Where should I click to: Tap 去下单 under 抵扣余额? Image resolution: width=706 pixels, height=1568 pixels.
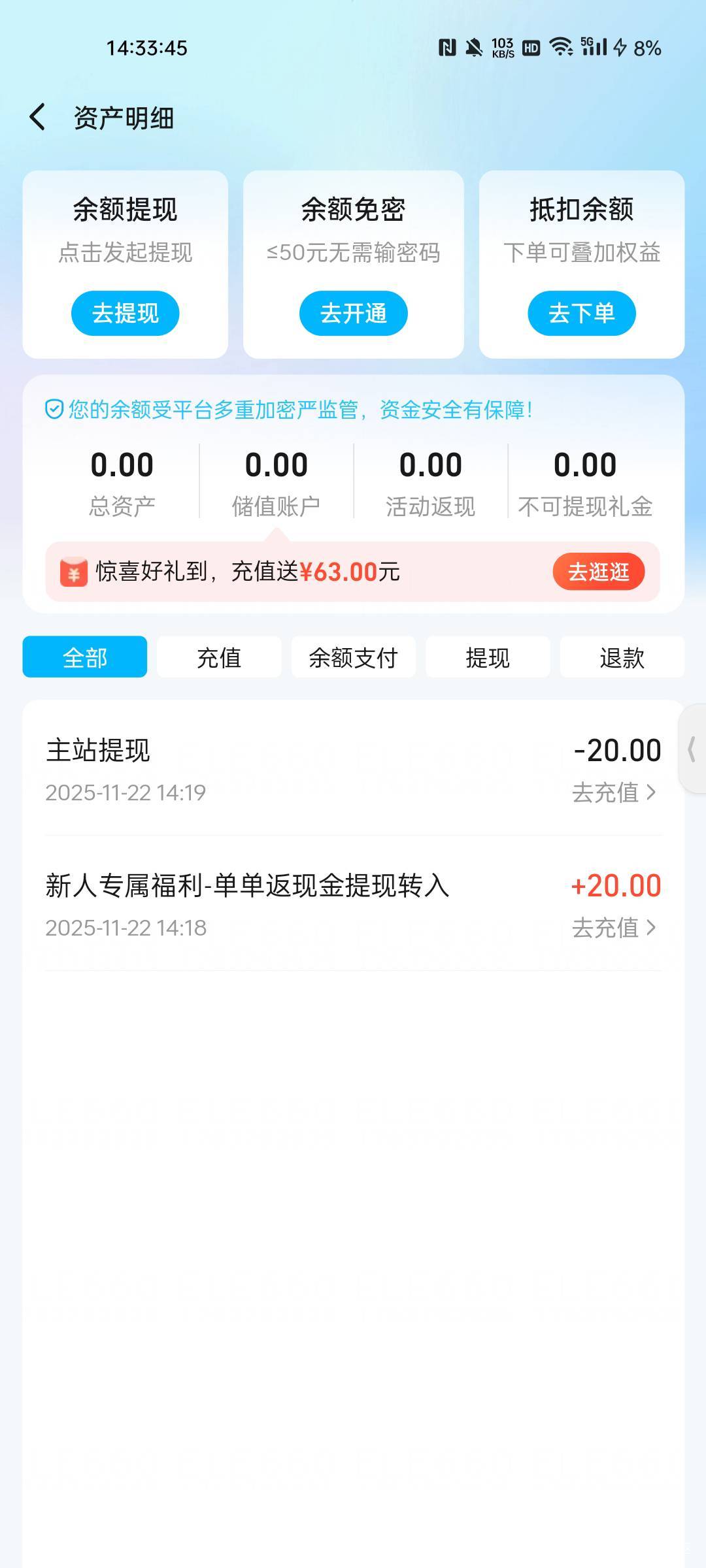(x=581, y=314)
